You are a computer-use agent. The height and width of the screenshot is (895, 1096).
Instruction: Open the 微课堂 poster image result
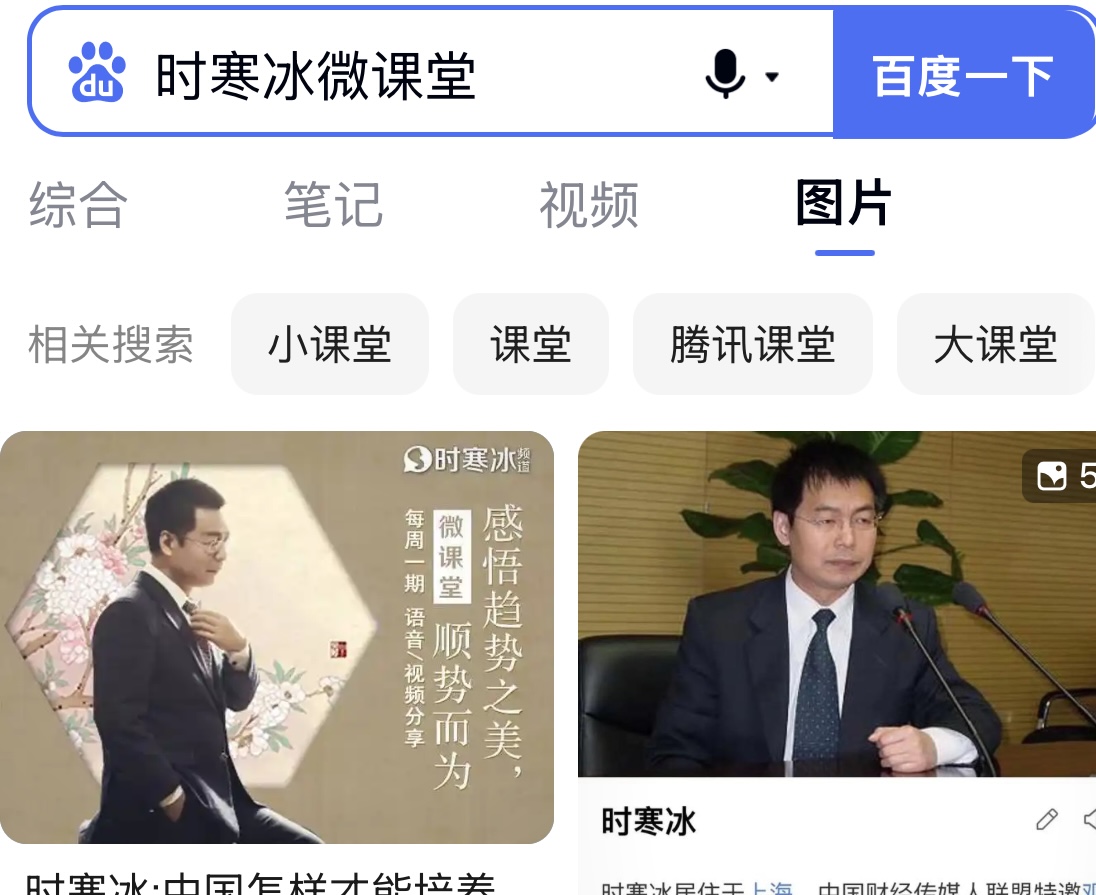pyautogui.click(x=277, y=637)
